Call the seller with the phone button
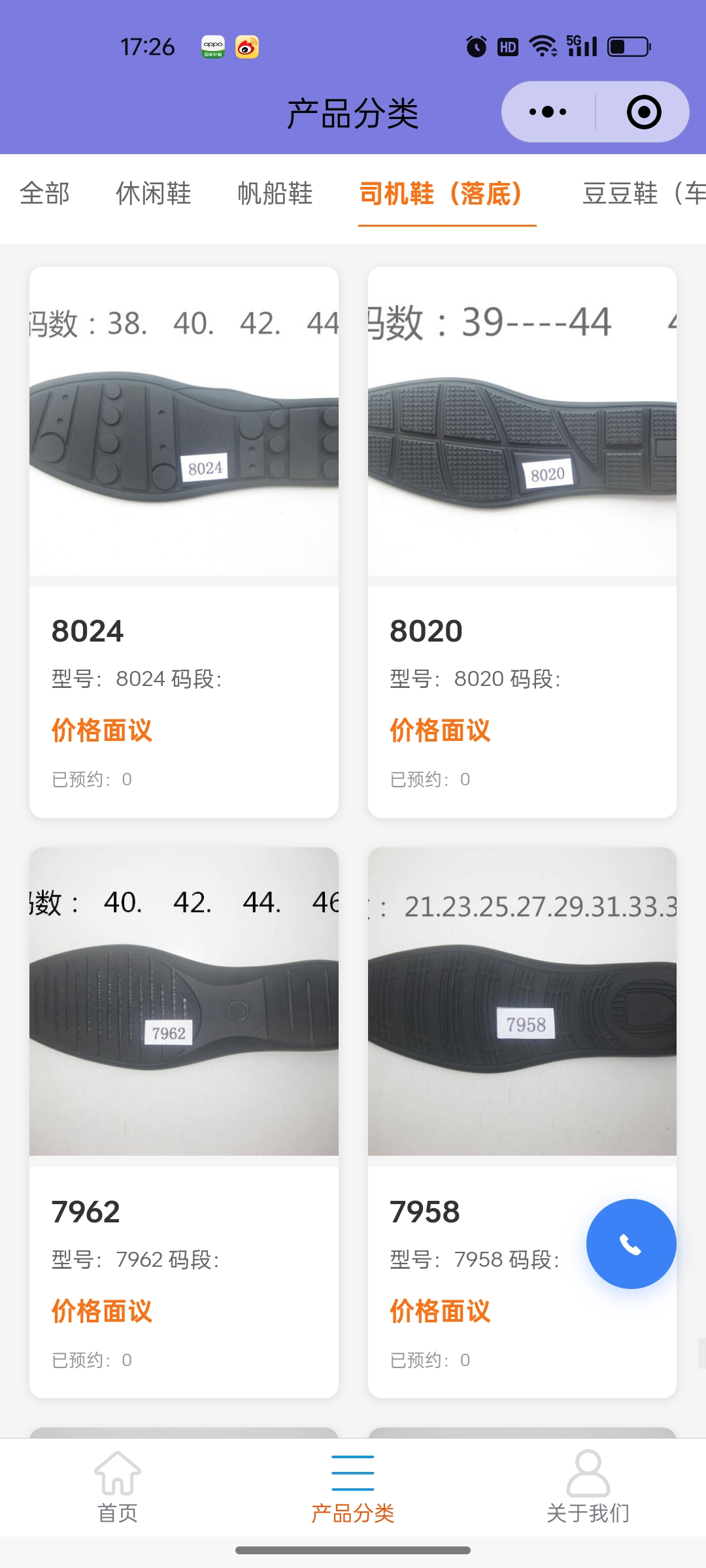 [x=631, y=1244]
